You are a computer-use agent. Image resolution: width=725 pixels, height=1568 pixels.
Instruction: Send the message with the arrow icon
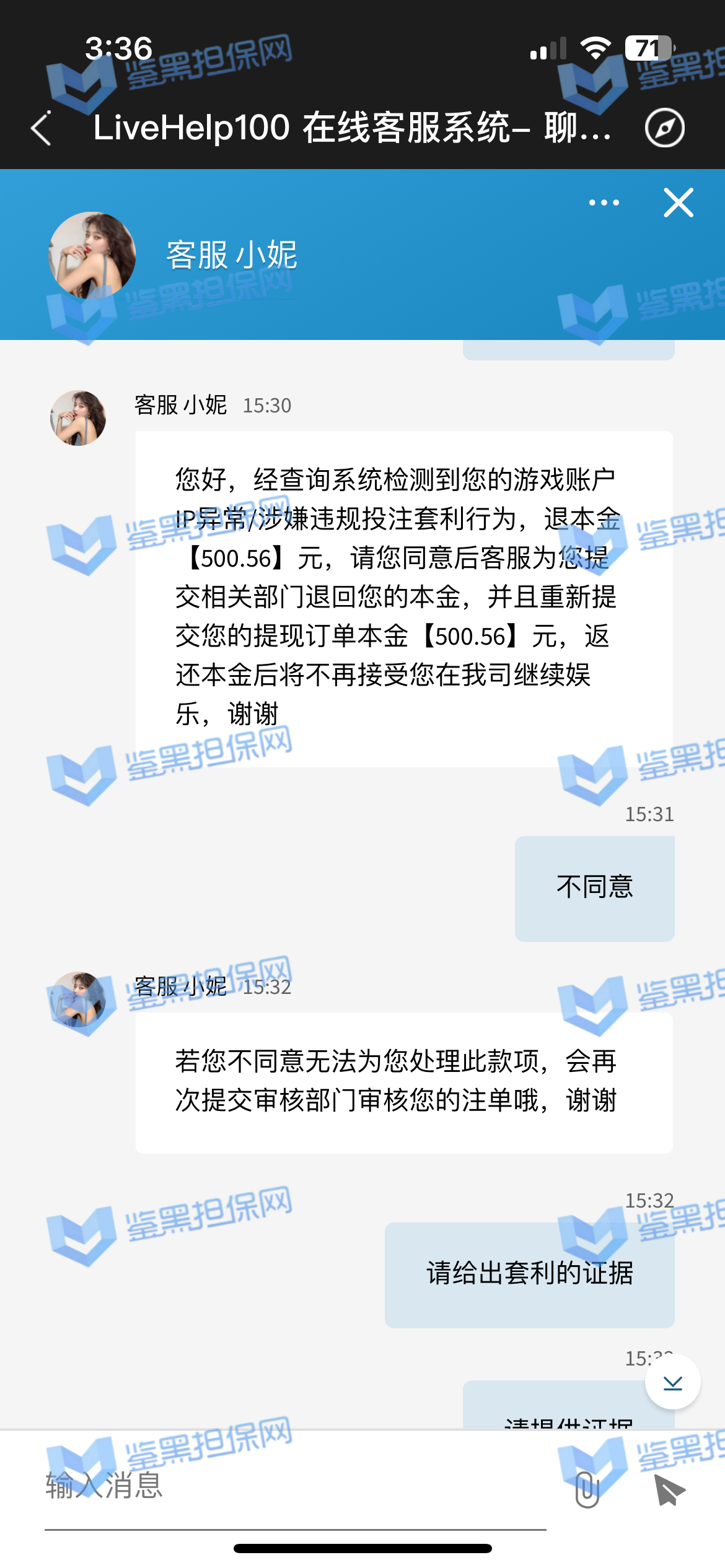pos(669,1489)
